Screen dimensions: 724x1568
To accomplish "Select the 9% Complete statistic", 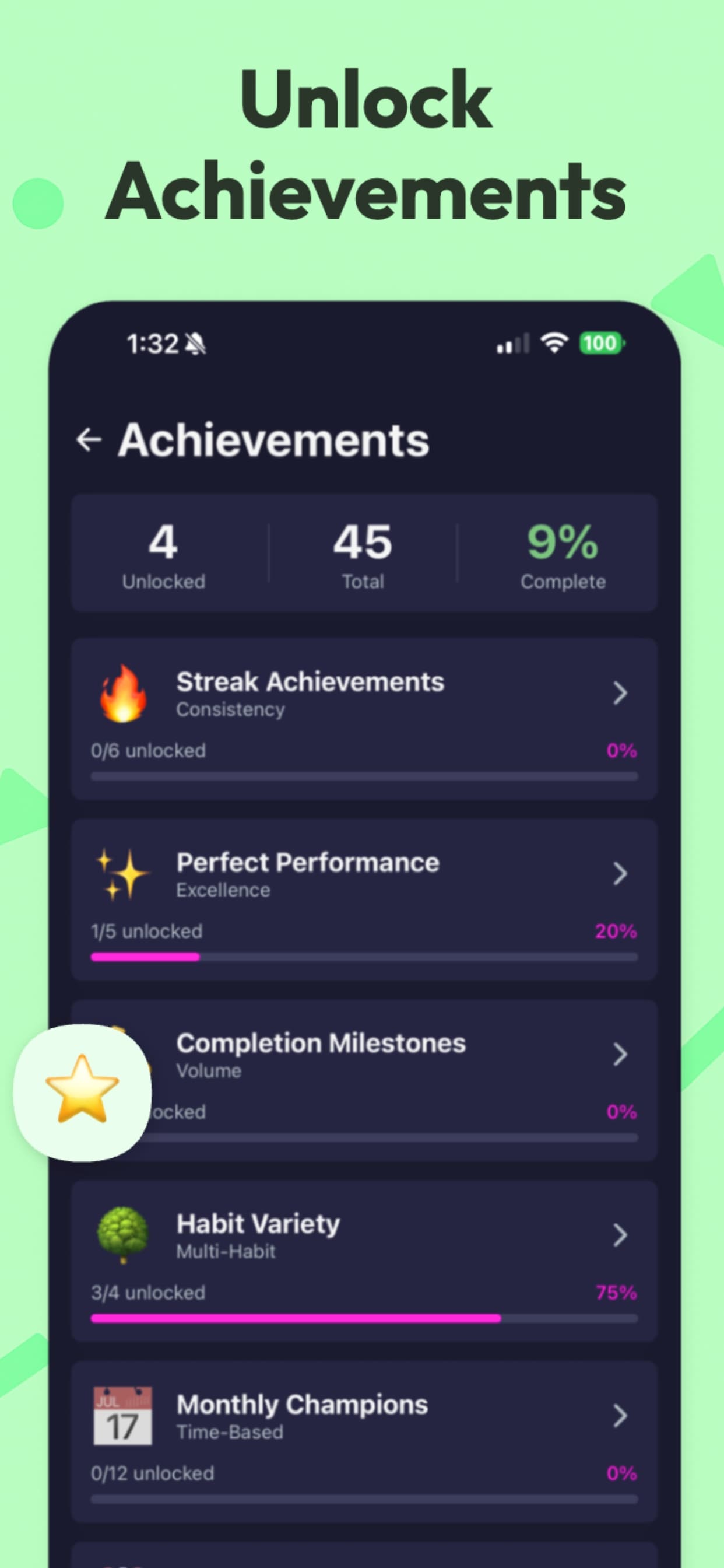I will (x=562, y=554).
